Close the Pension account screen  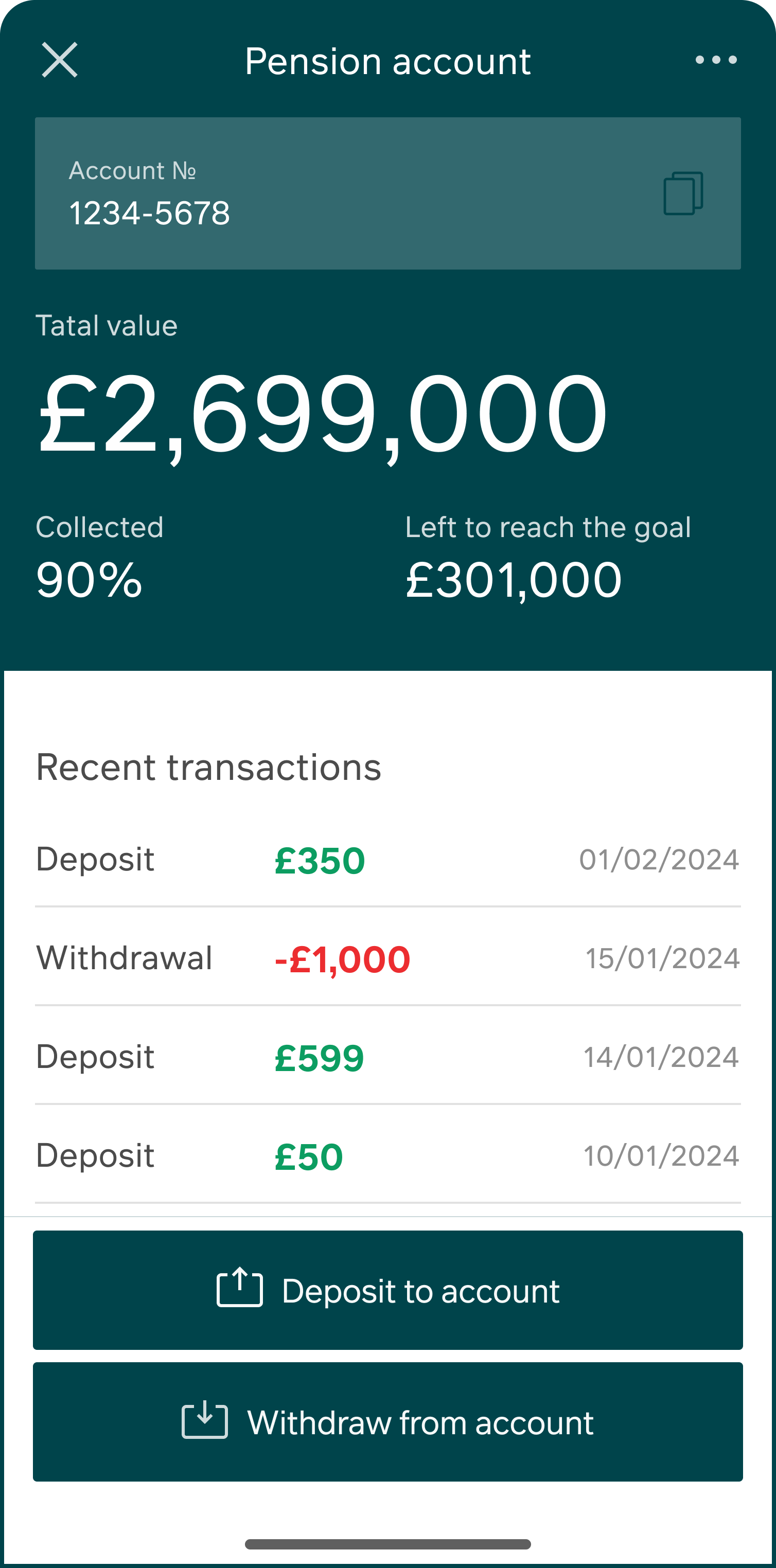[x=59, y=60]
